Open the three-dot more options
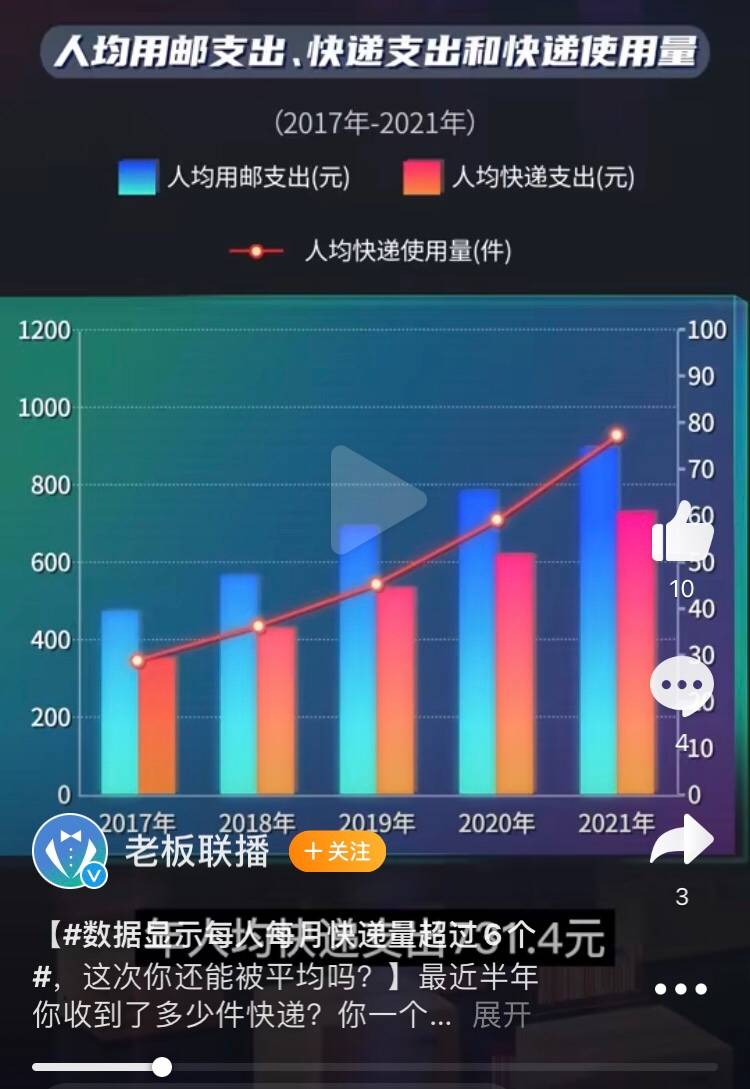This screenshot has height=1089, width=750. 682,989
